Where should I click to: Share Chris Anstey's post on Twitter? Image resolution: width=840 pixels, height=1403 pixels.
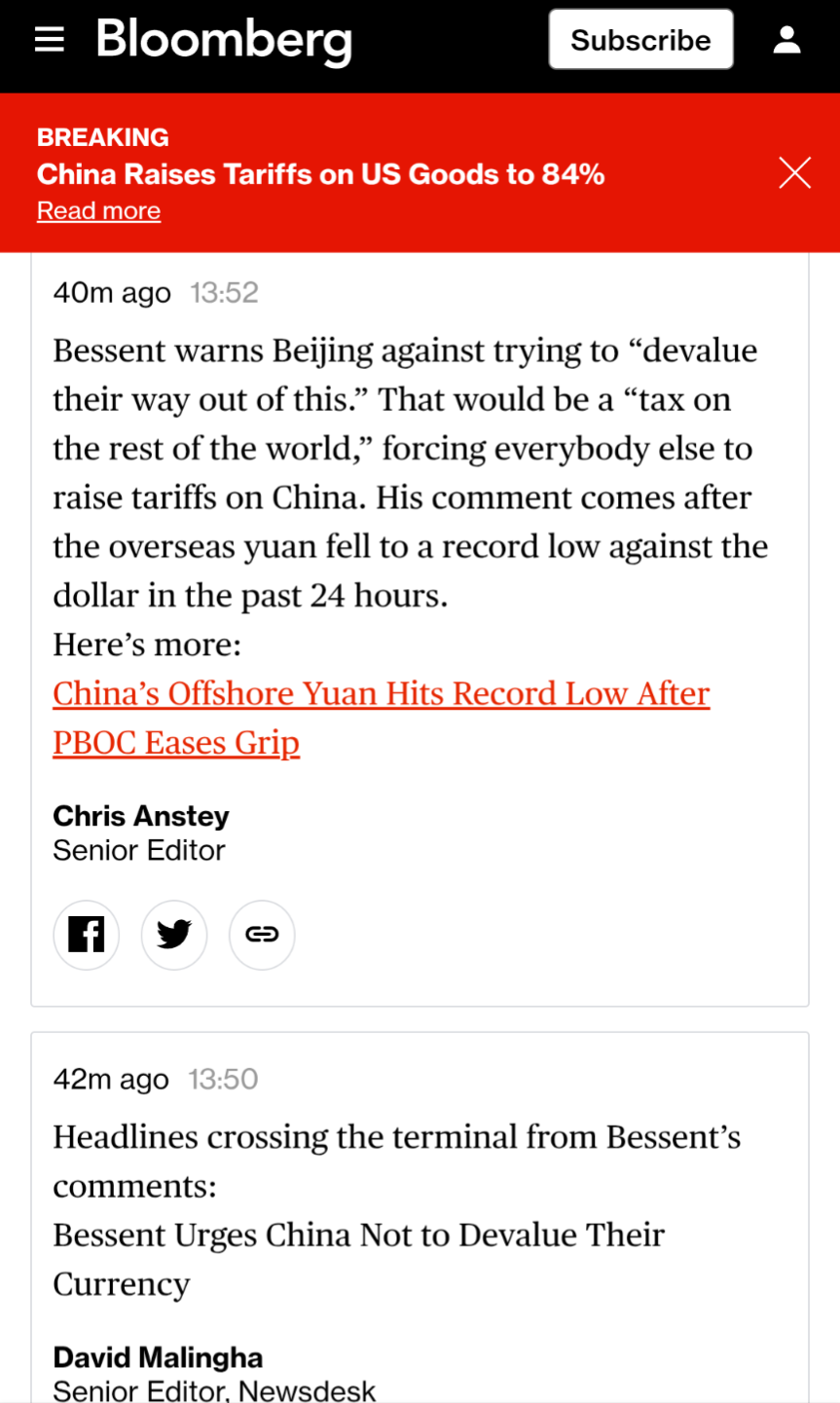pos(174,935)
